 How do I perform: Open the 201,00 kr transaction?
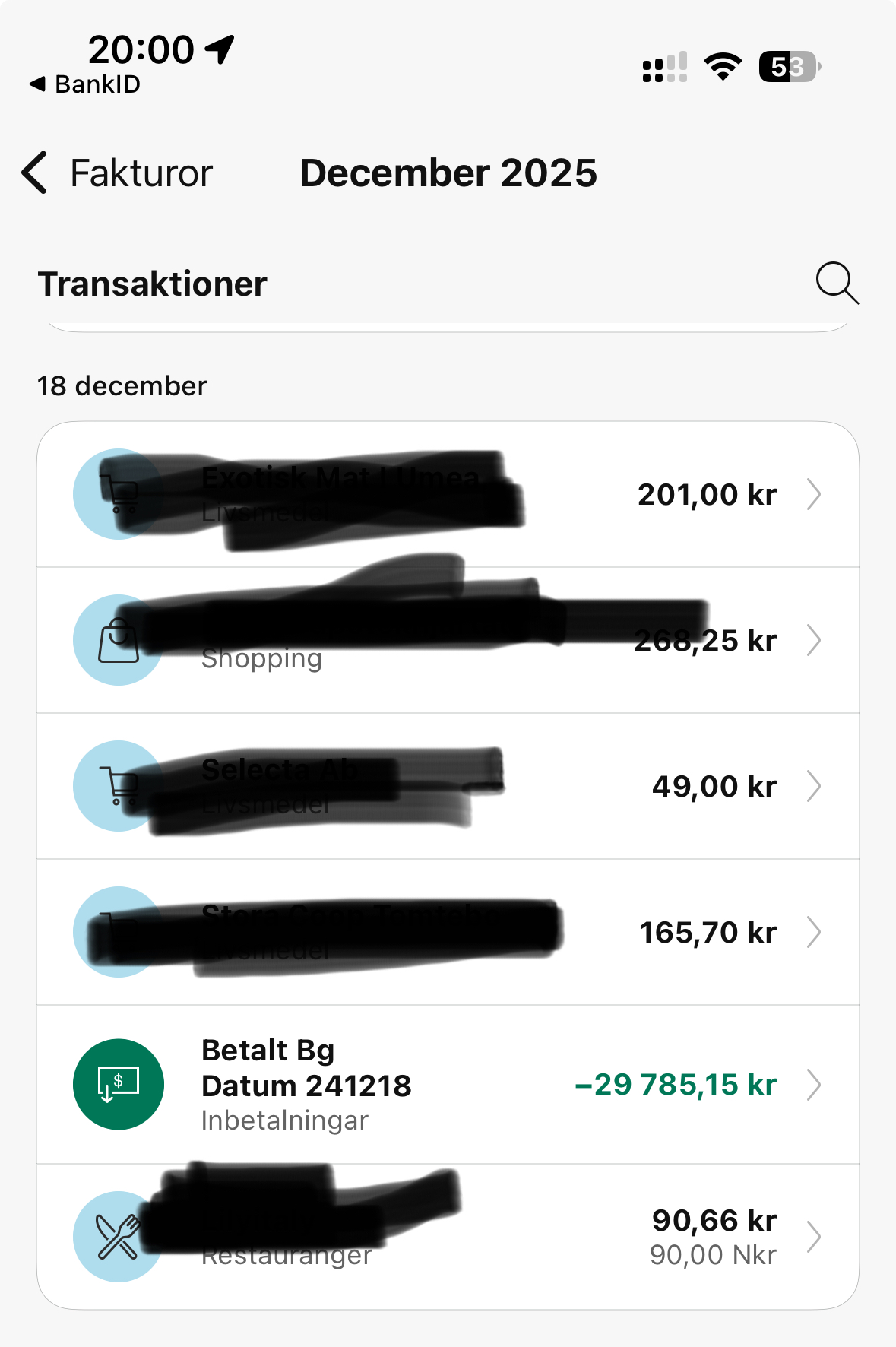click(448, 494)
